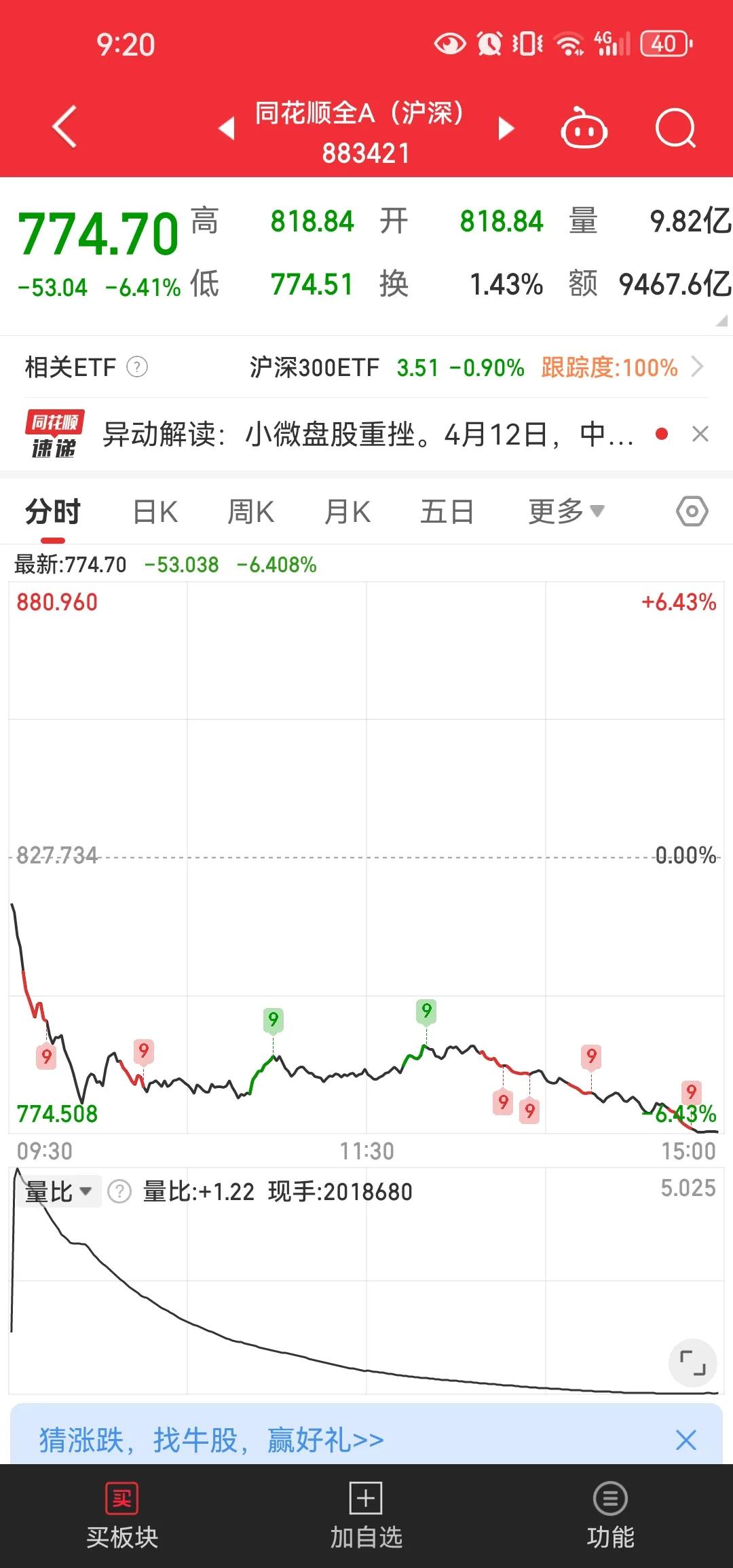Switch to previous stock with left triangle
This screenshot has height=1568, width=733.
[227, 129]
